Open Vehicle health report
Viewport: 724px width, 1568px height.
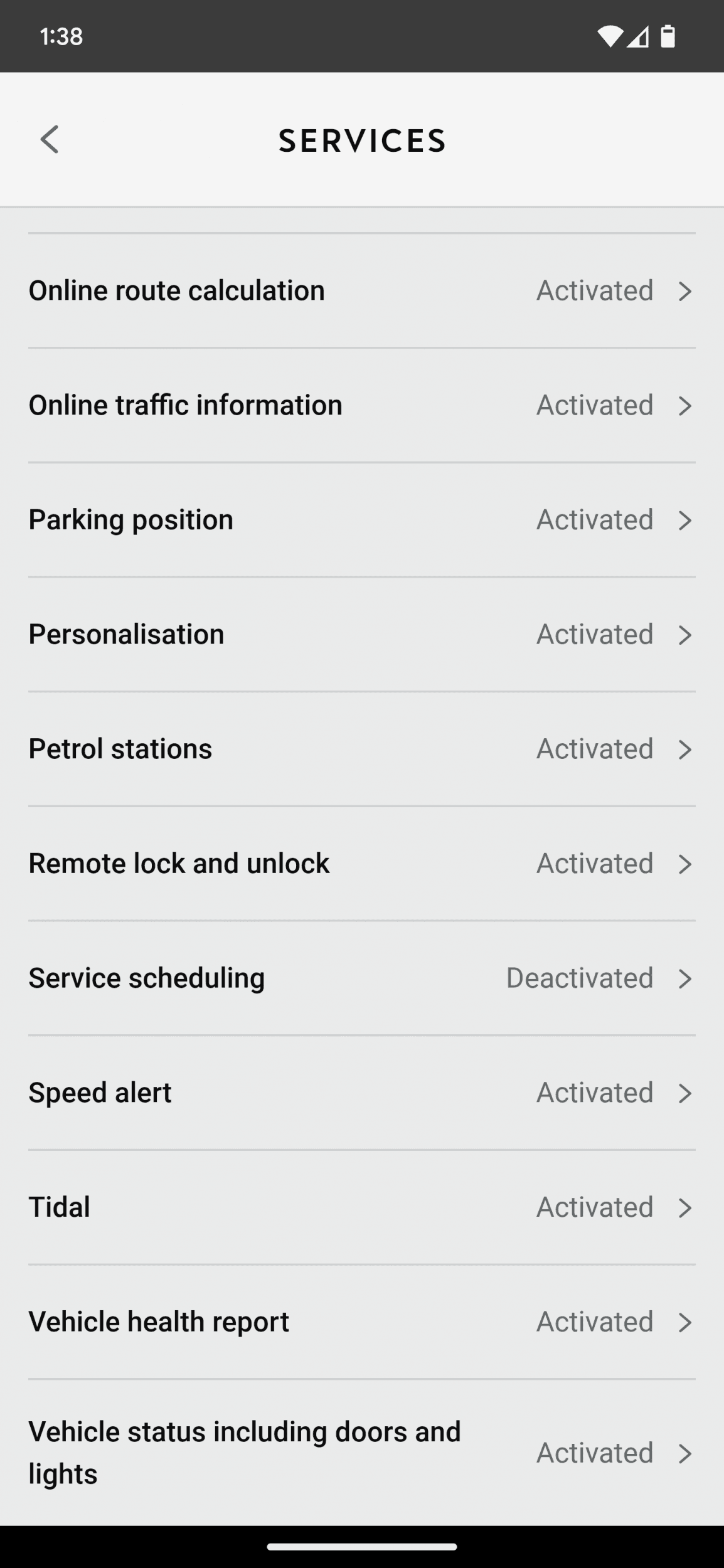coord(361,1322)
